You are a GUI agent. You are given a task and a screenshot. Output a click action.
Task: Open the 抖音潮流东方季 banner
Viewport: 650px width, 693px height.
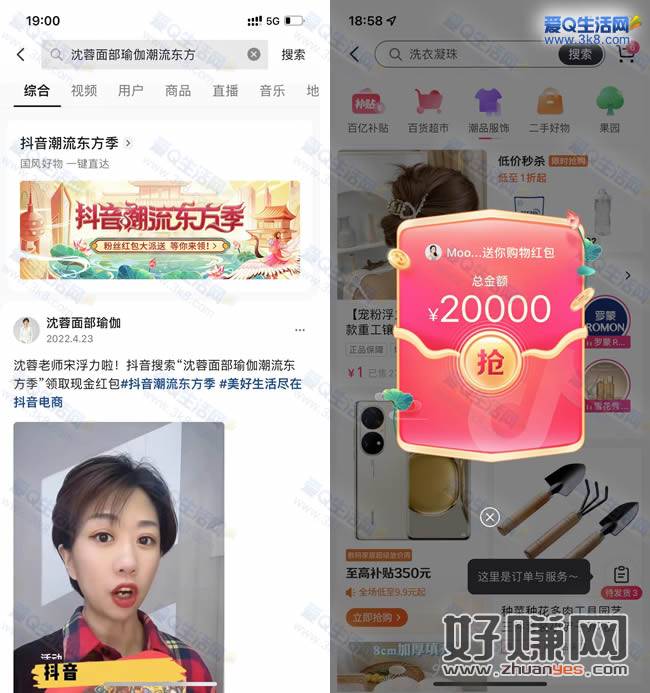click(x=160, y=229)
